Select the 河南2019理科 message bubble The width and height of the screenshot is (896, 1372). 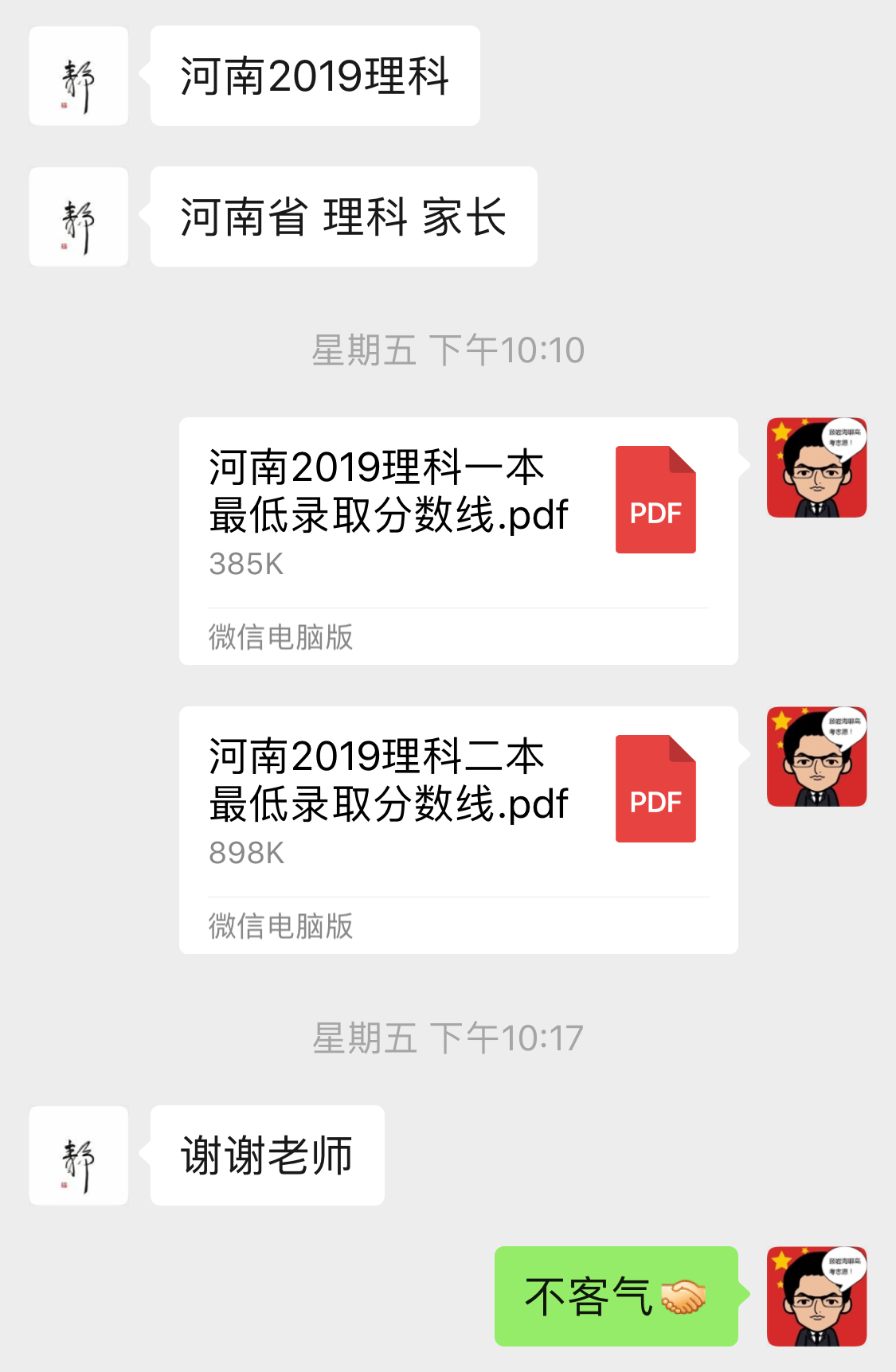[x=314, y=76]
